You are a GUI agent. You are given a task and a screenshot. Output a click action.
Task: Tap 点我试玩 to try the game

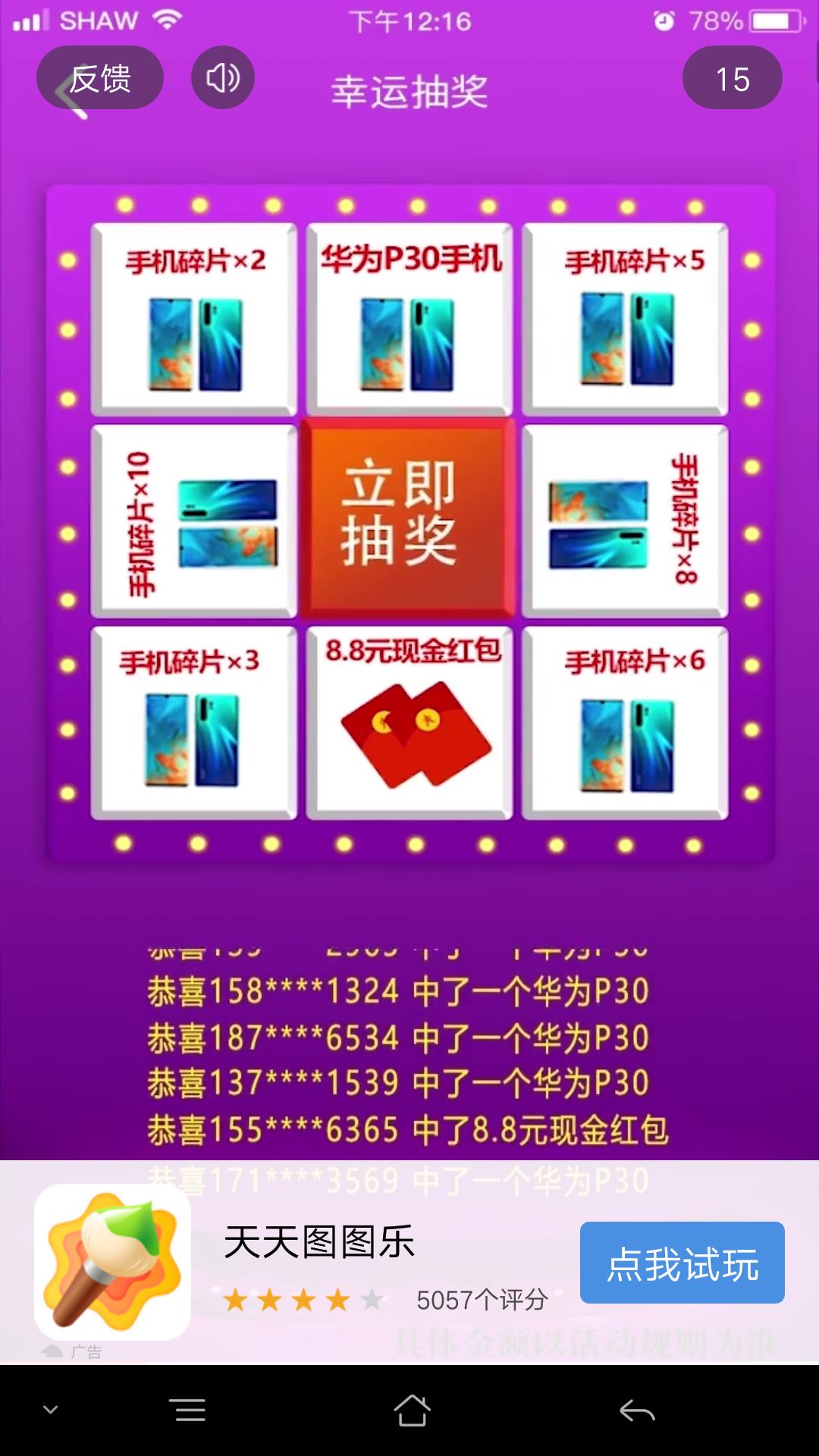point(682,1263)
